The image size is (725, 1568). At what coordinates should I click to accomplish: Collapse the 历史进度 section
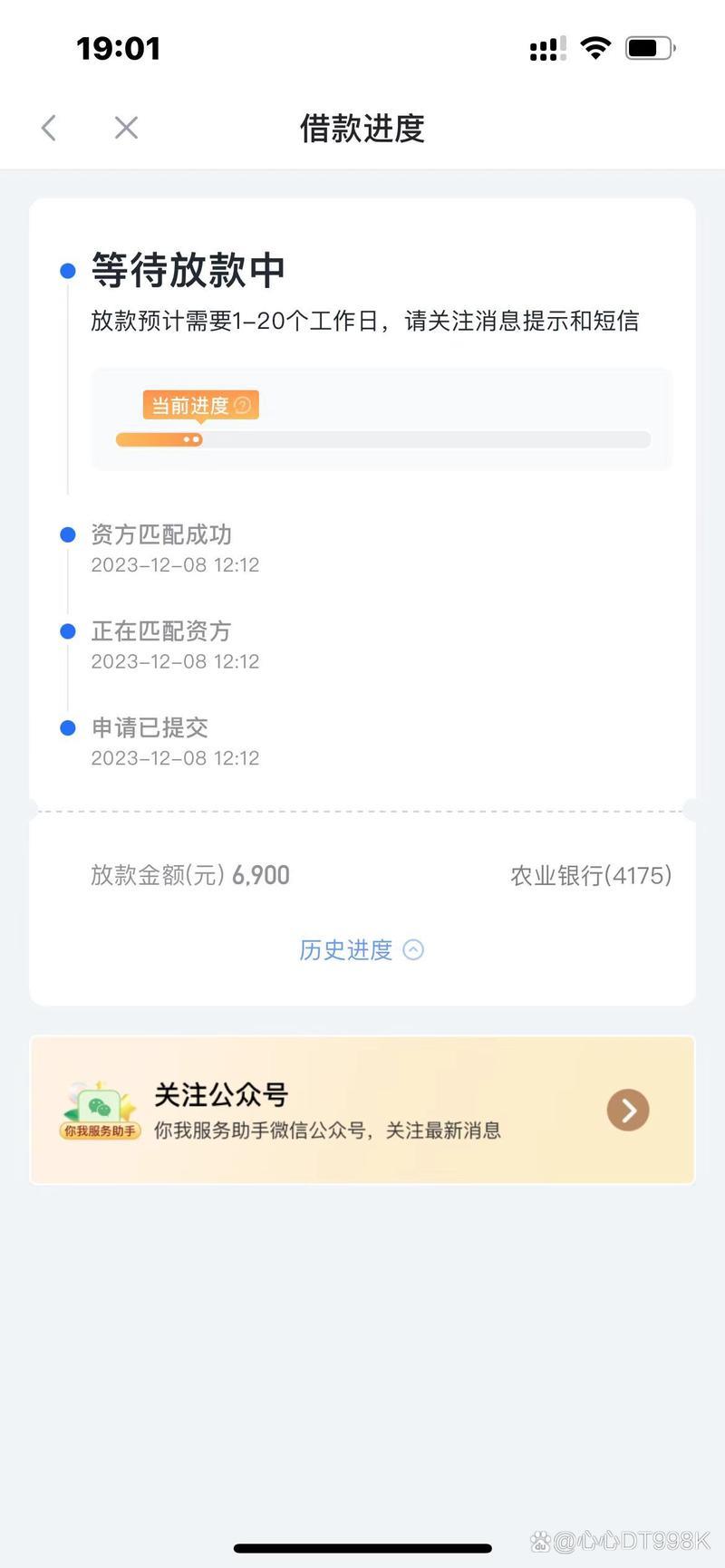coord(361,949)
